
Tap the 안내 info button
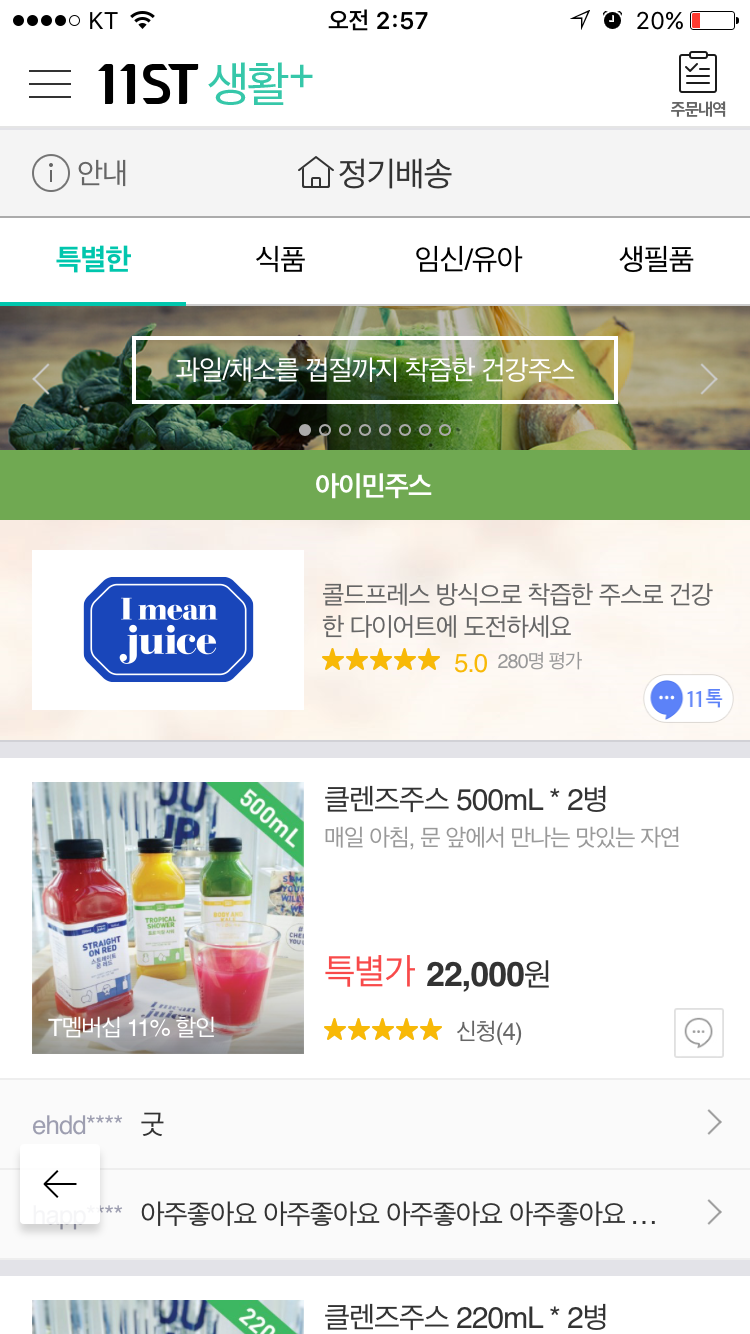pyautogui.click(x=80, y=173)
